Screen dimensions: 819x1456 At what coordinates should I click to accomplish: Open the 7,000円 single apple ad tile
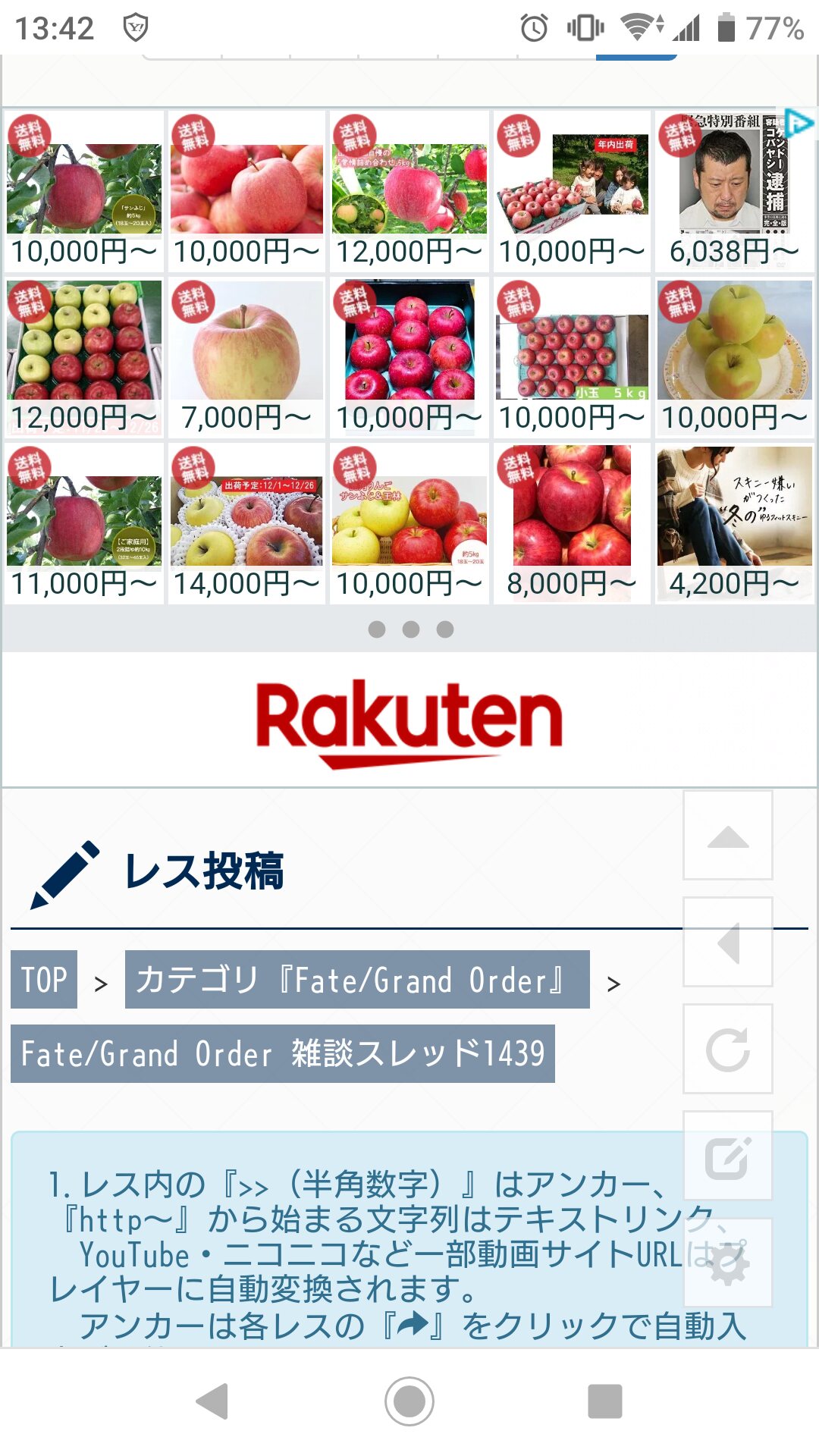click(246, 357)
